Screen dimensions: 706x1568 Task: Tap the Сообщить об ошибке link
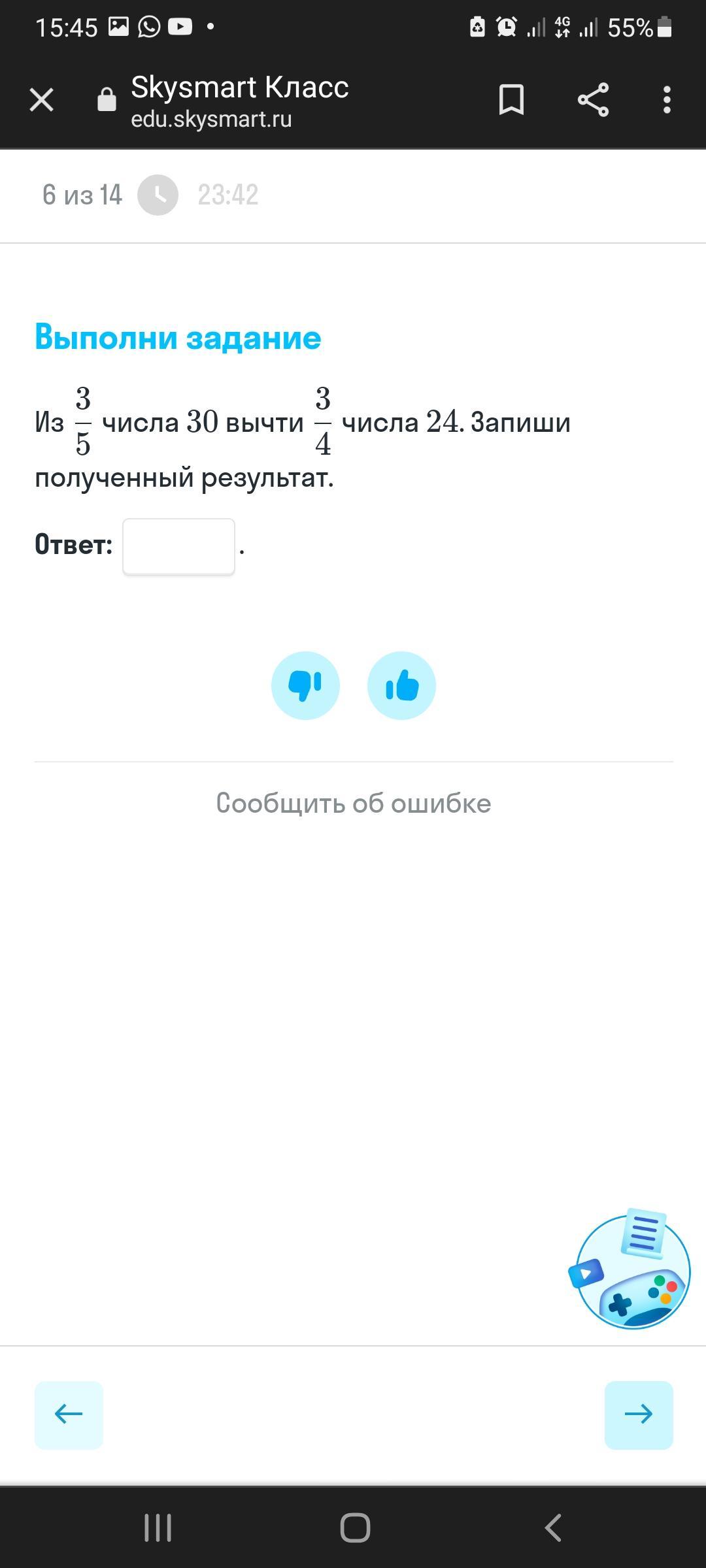tap(353, 803)
